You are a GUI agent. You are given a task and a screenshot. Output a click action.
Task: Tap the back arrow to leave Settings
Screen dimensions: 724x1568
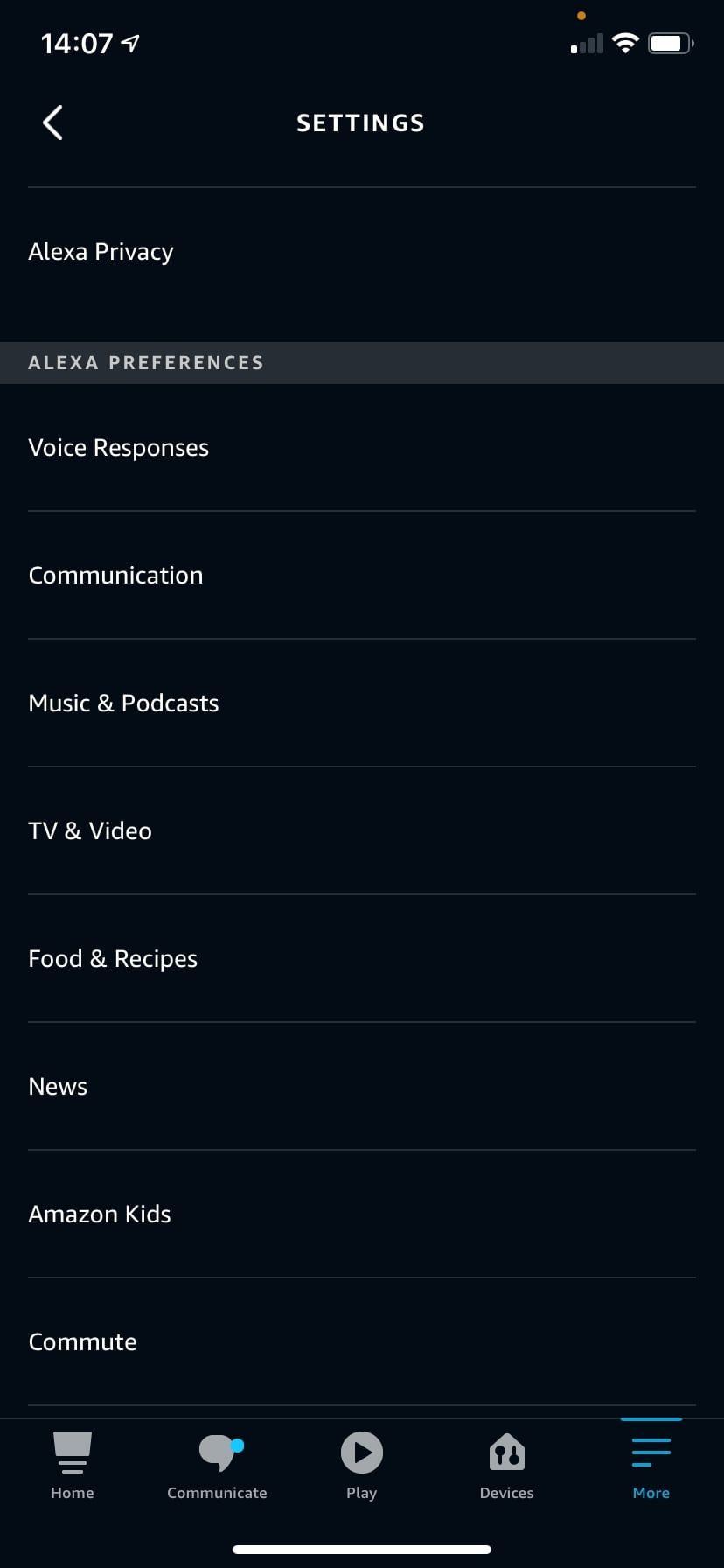52,122
